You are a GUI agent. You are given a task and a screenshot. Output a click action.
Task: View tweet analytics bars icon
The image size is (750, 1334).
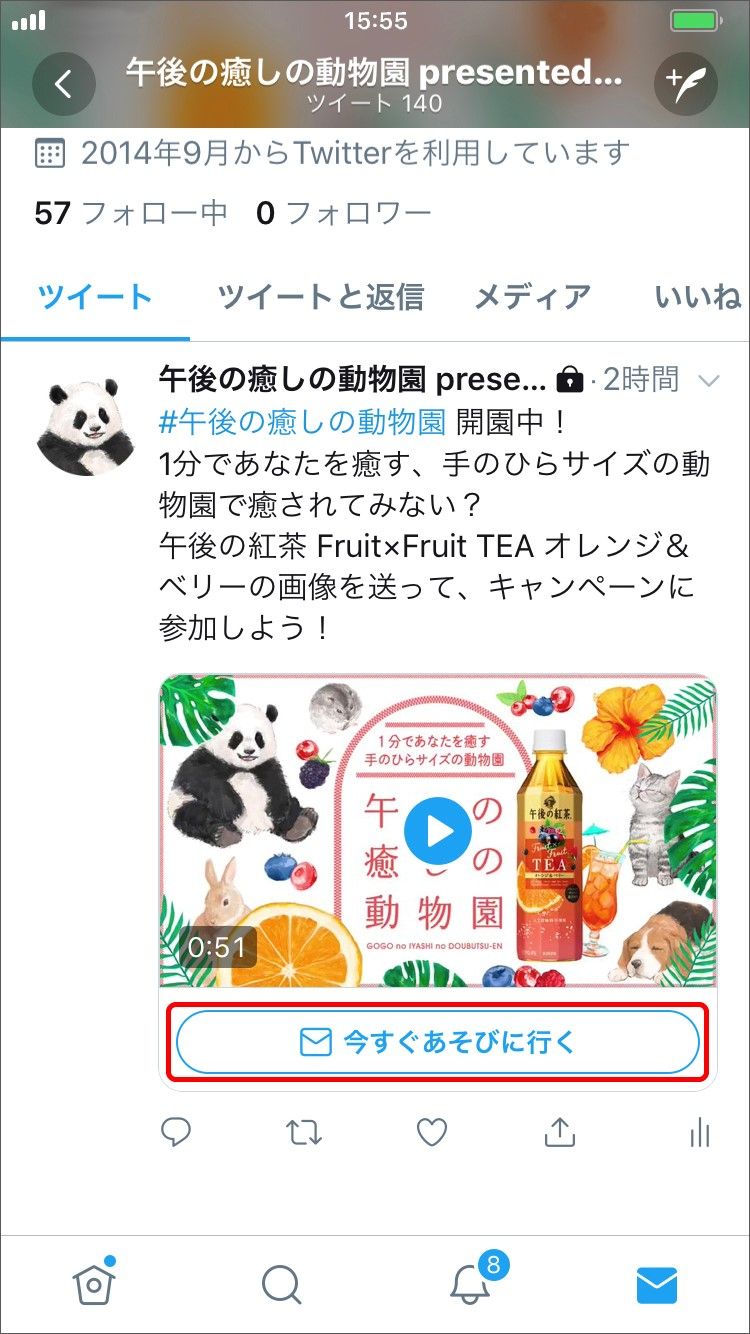coord(700,1132)
